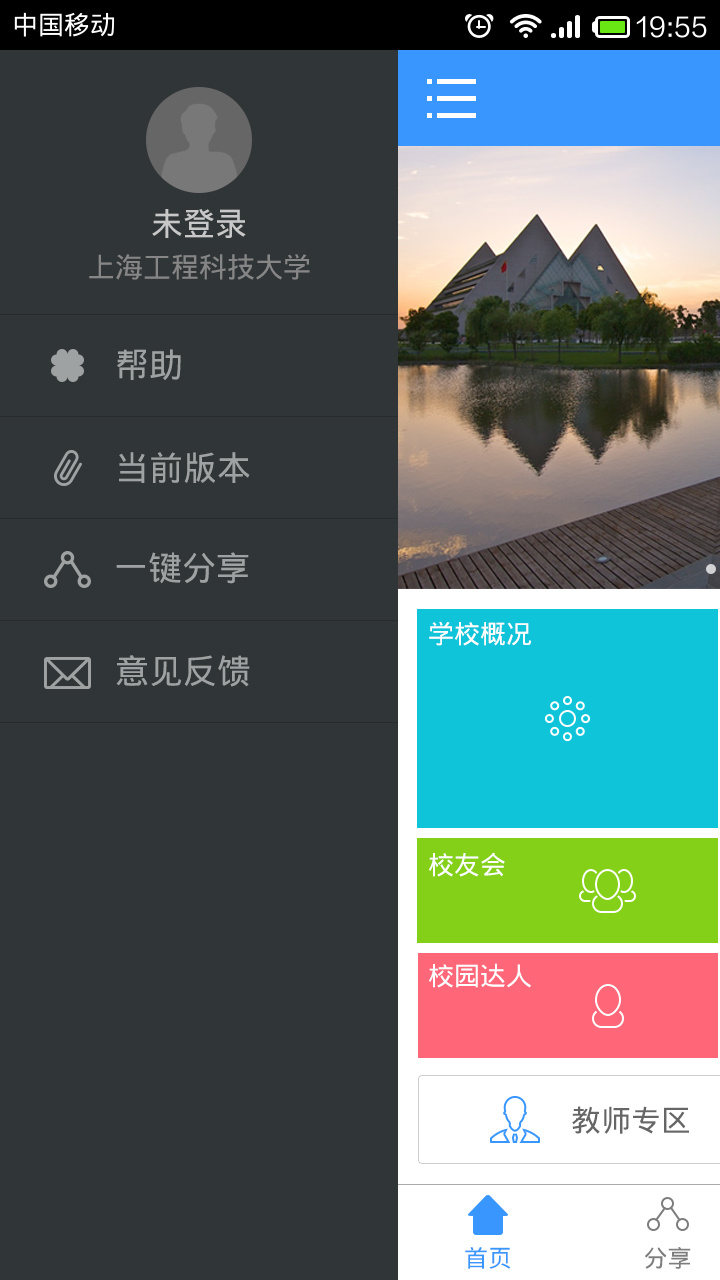720x1280 pixels.
Task: Switch to the 首页 tab
Action: [x=488, y=1232]
